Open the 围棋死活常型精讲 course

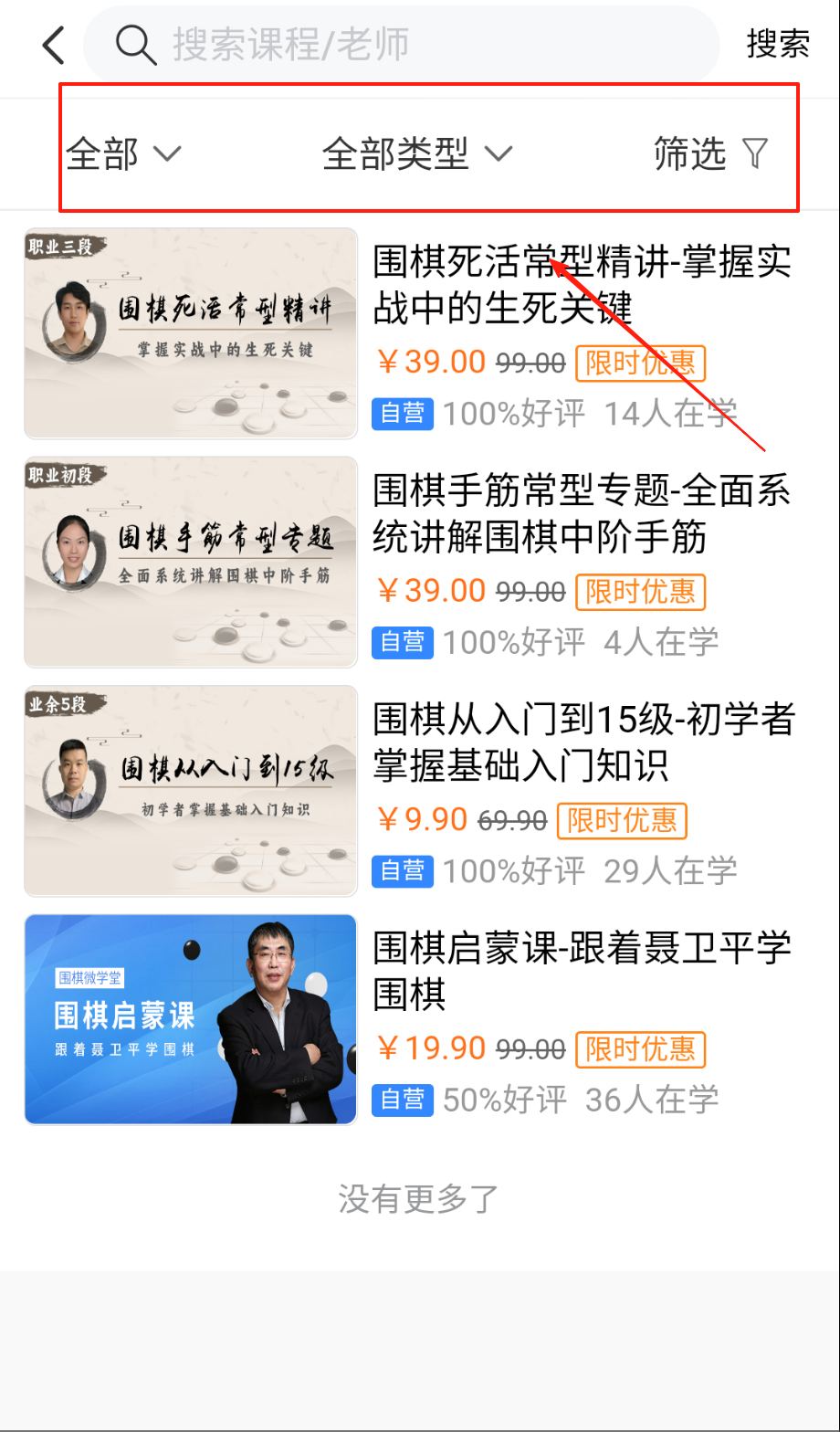pyautogui.click(x=582, y=285)
